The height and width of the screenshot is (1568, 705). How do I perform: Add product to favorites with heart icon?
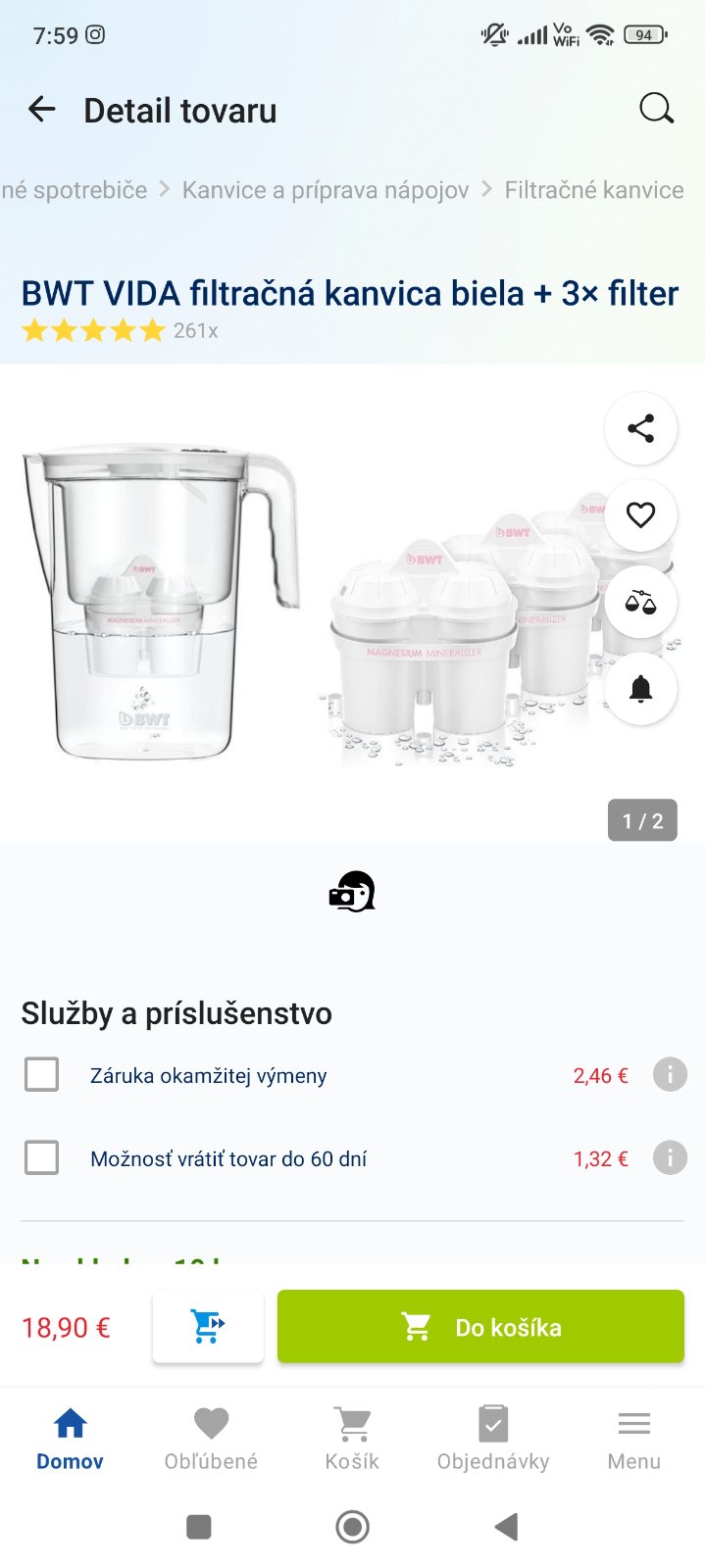point(640,514)
